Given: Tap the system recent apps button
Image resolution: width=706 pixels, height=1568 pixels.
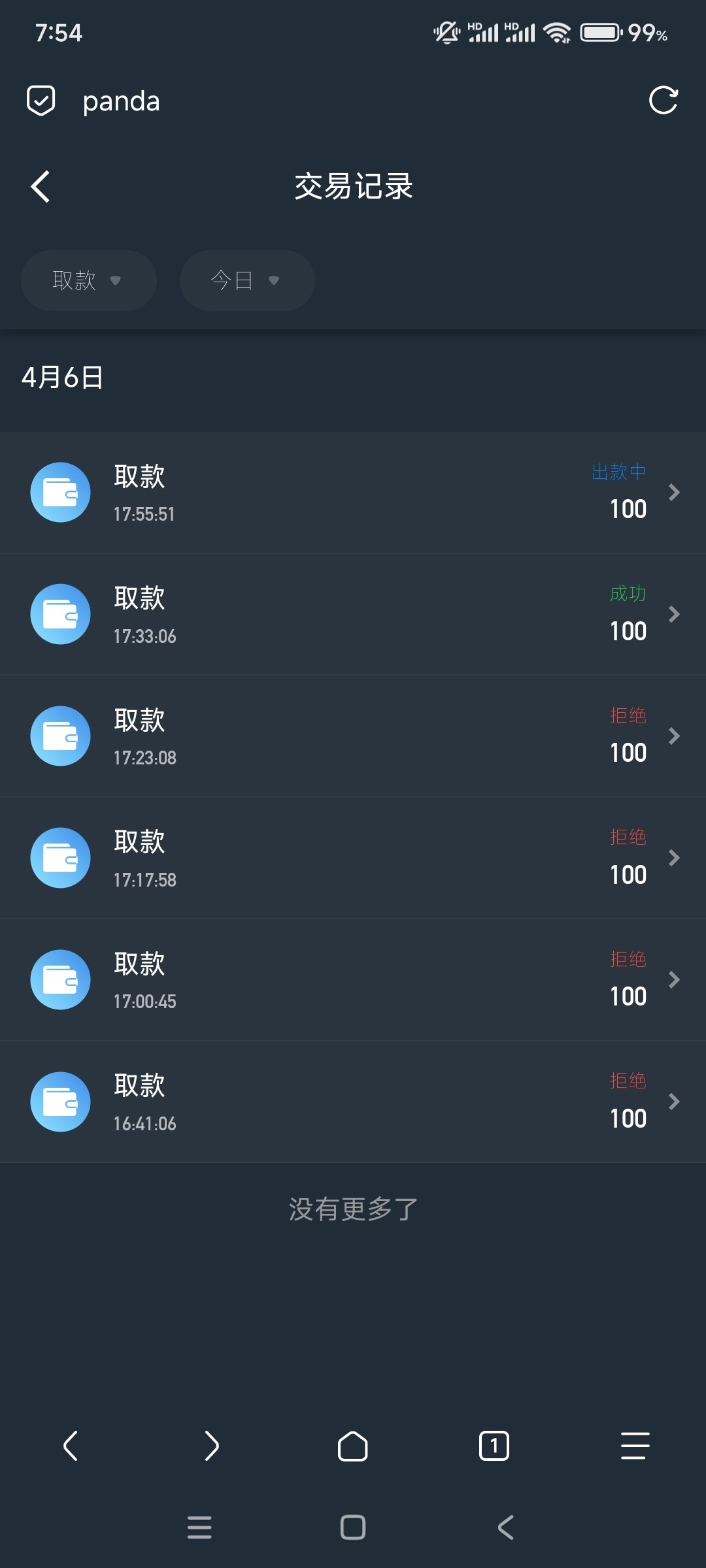Looking at the screenshot, I should point(199,1527).
